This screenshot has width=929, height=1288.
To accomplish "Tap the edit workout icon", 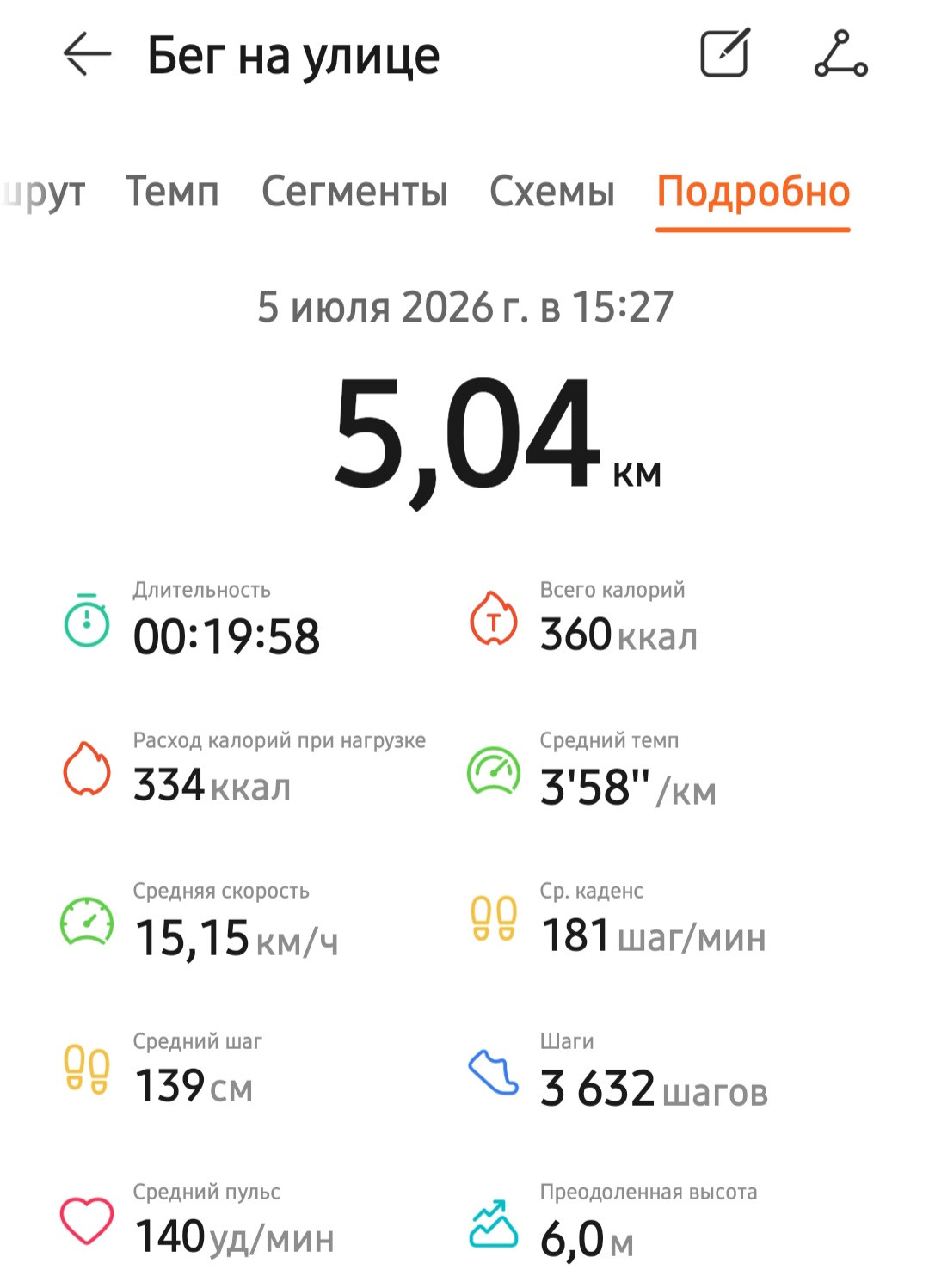I will click(724, 53).
